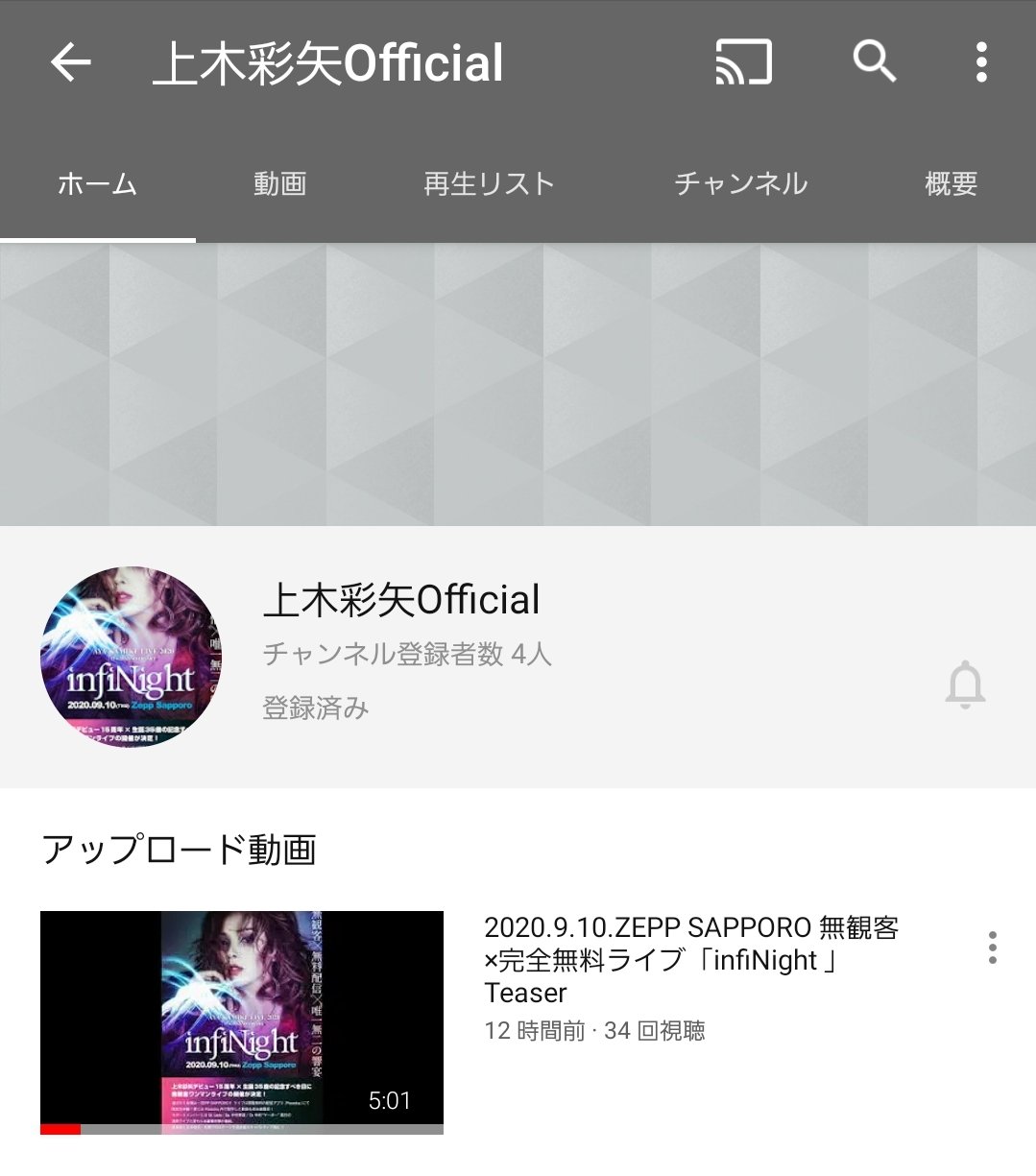Open the 概要 tab
This screenshot has width=1036, height=1176.
951,183
